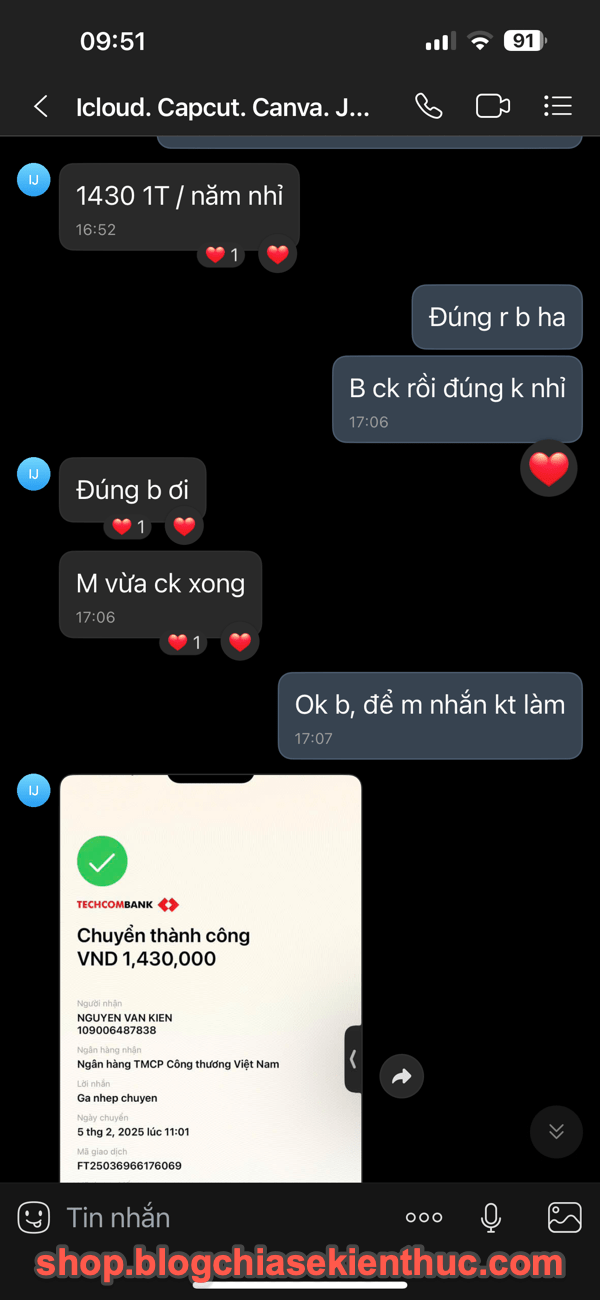
Task: Open the sticker and emoji picker
Action: pos(34,1217)
